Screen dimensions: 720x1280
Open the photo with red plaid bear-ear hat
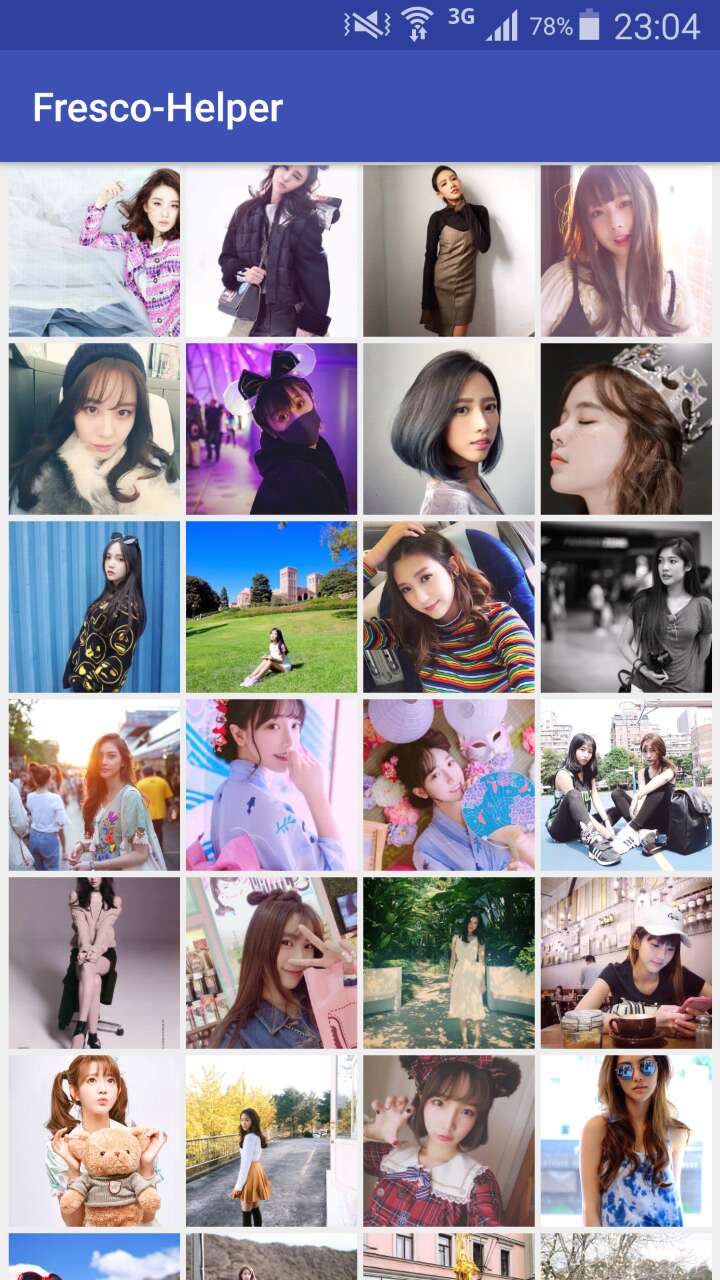(449, 1141)
